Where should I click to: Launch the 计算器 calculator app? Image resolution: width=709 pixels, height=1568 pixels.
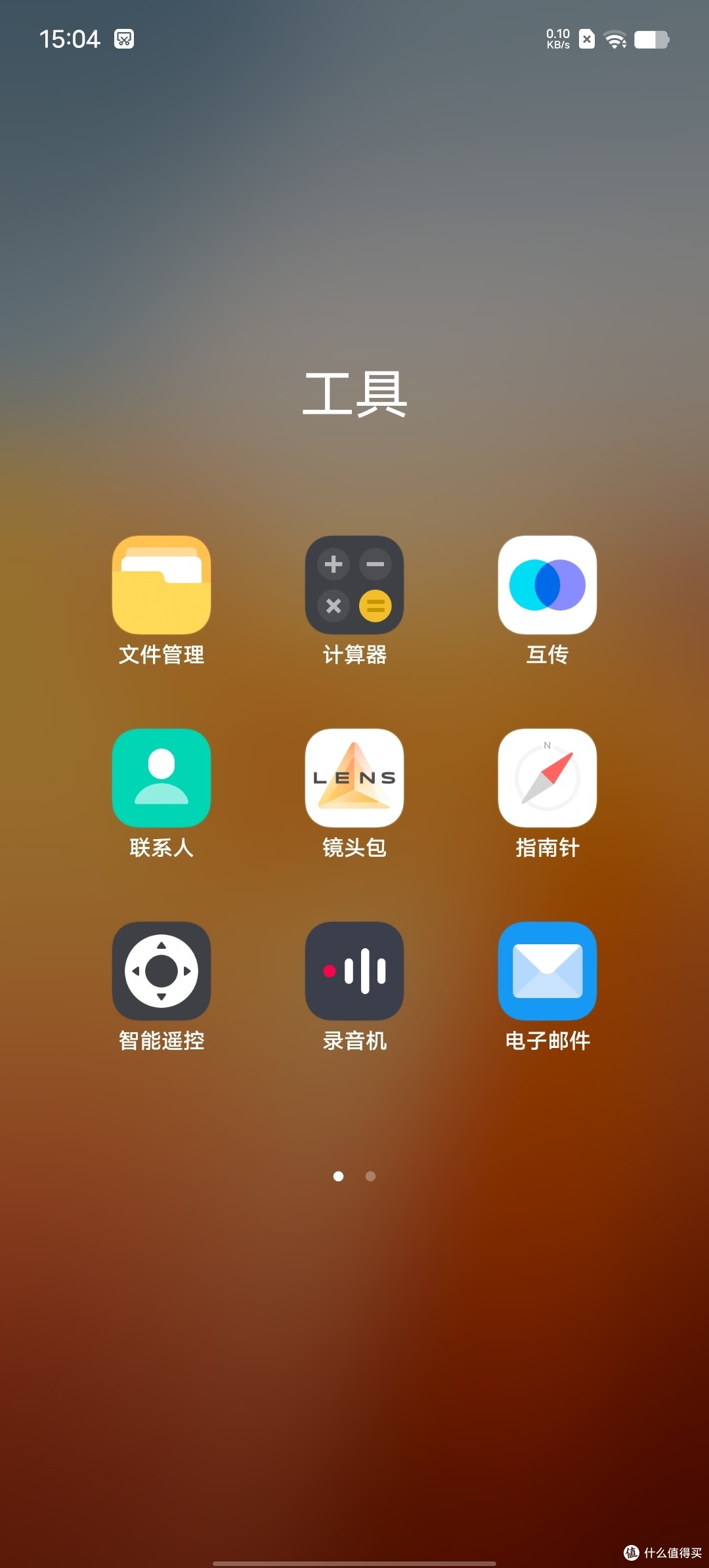pos(354,585)
